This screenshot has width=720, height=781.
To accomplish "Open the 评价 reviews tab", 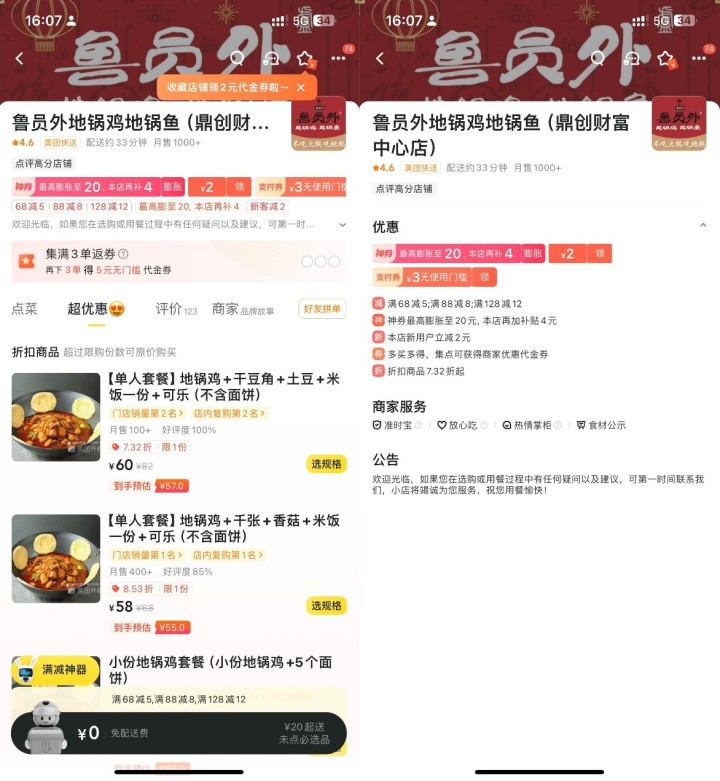I will coord(176,309).
